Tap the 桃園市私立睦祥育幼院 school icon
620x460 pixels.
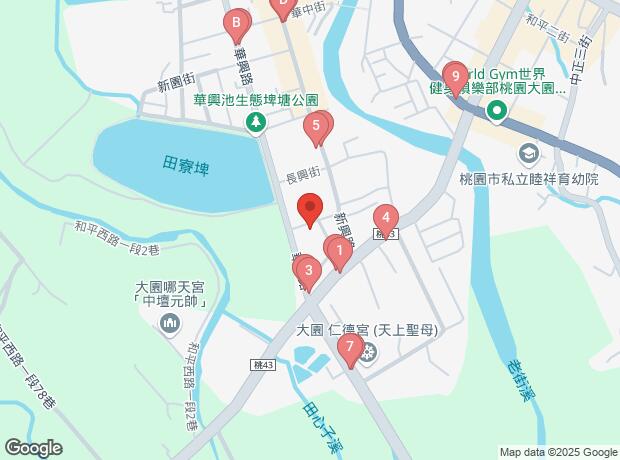tap(528, 155)
